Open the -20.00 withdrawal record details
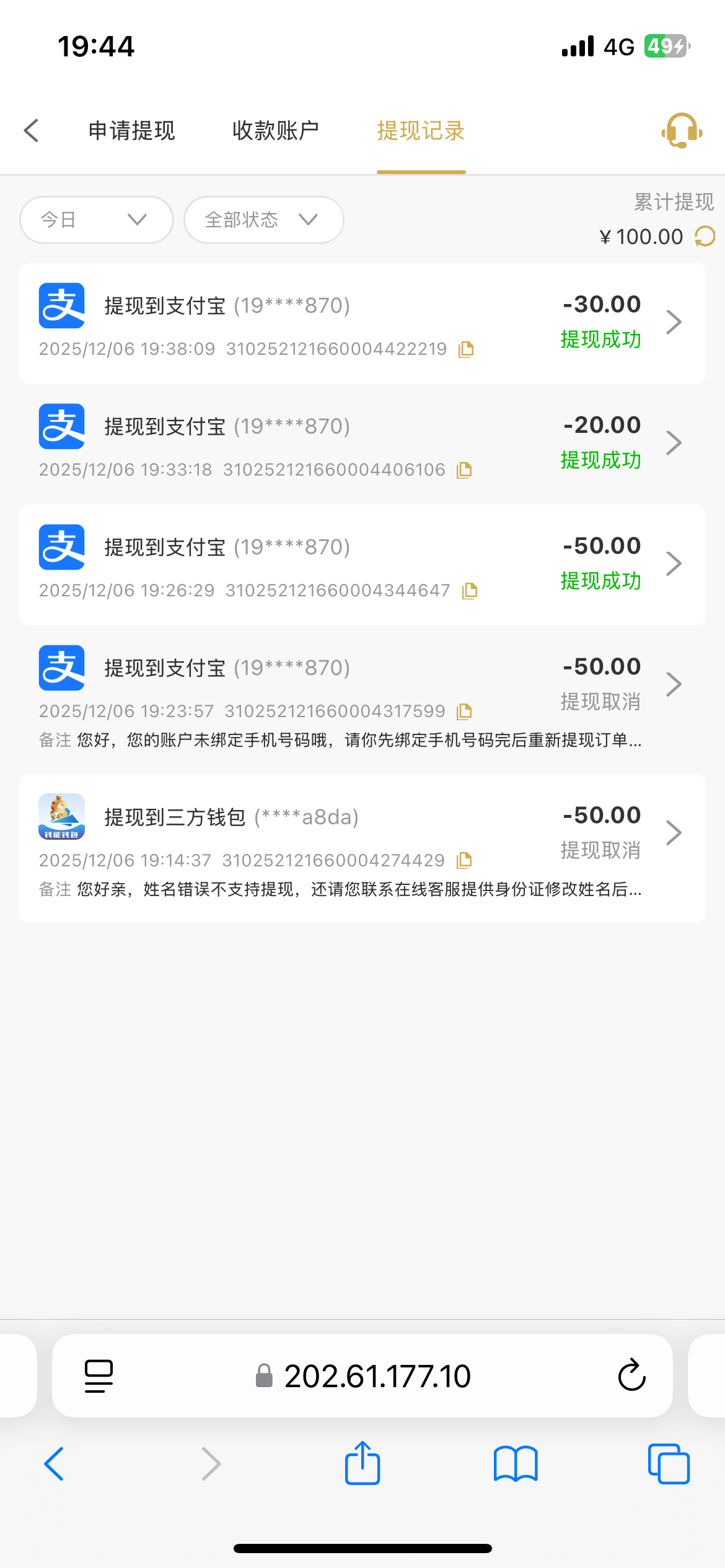The image size is (725, 1568). (x=674, y=443)
